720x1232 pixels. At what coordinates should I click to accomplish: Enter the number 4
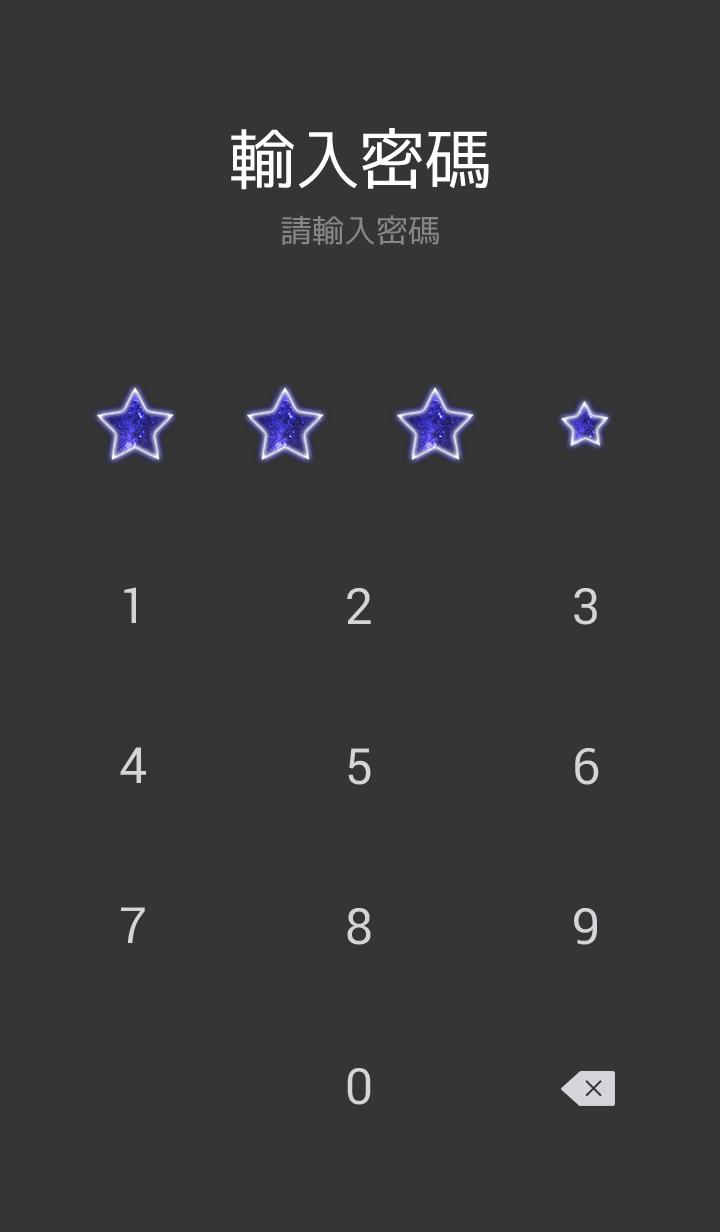pos(133,767)
